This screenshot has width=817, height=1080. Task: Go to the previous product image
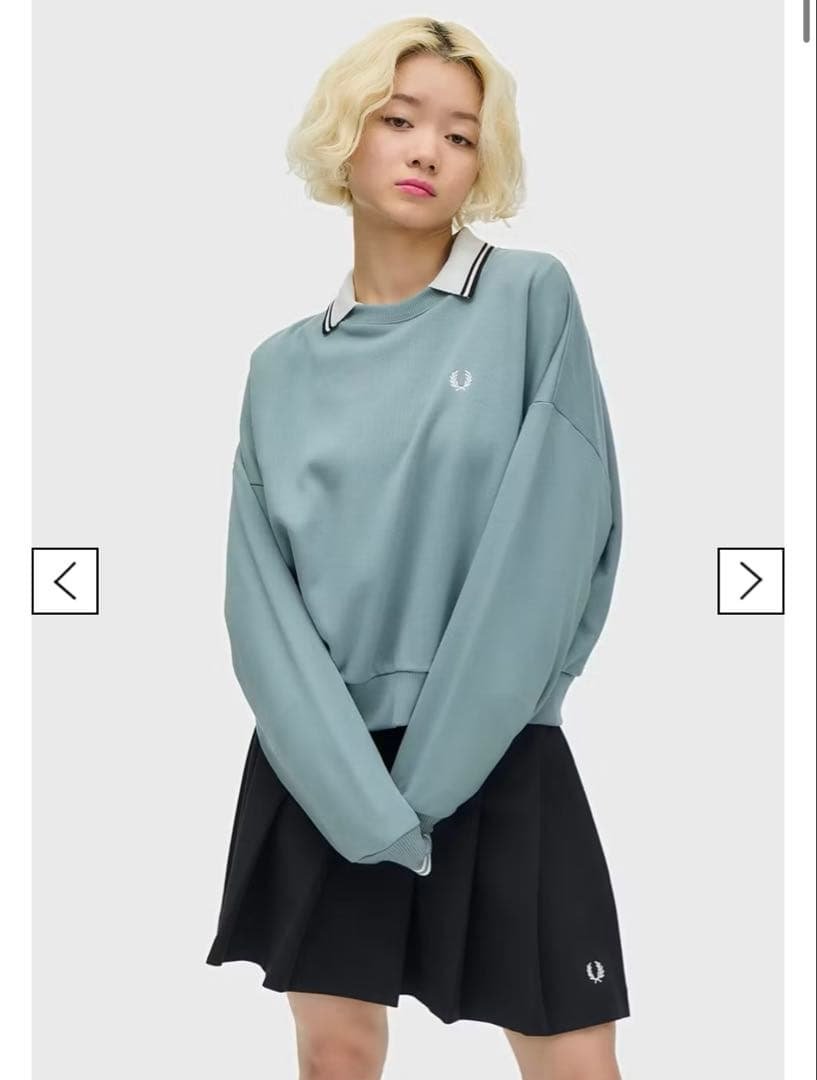65,581
